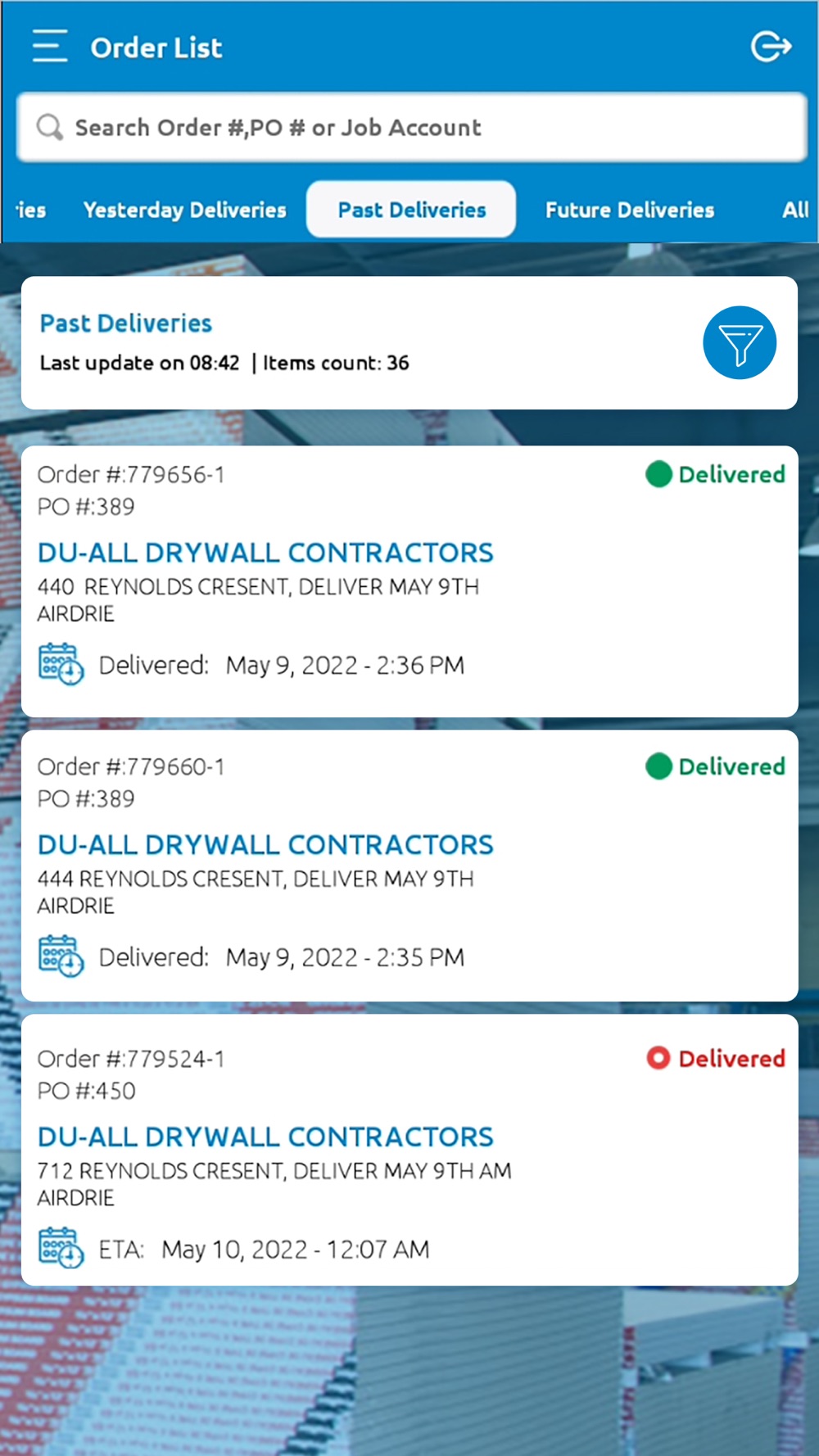Viewport: 819px width, 1456px height.
Task: Switch to Future Deliveries tab
Action: coord(630,210)
